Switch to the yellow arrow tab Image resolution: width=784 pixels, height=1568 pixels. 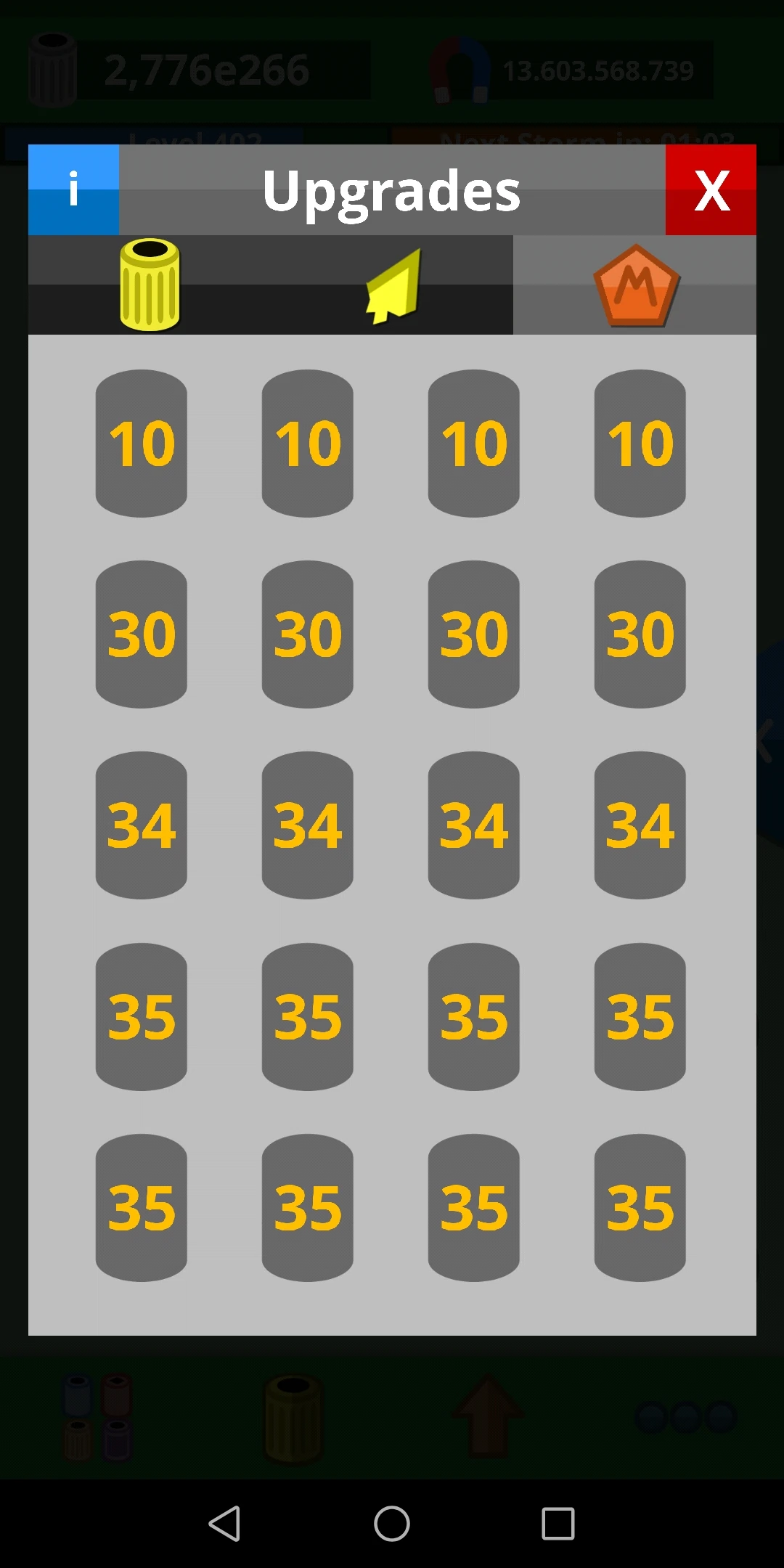(393, 285)
